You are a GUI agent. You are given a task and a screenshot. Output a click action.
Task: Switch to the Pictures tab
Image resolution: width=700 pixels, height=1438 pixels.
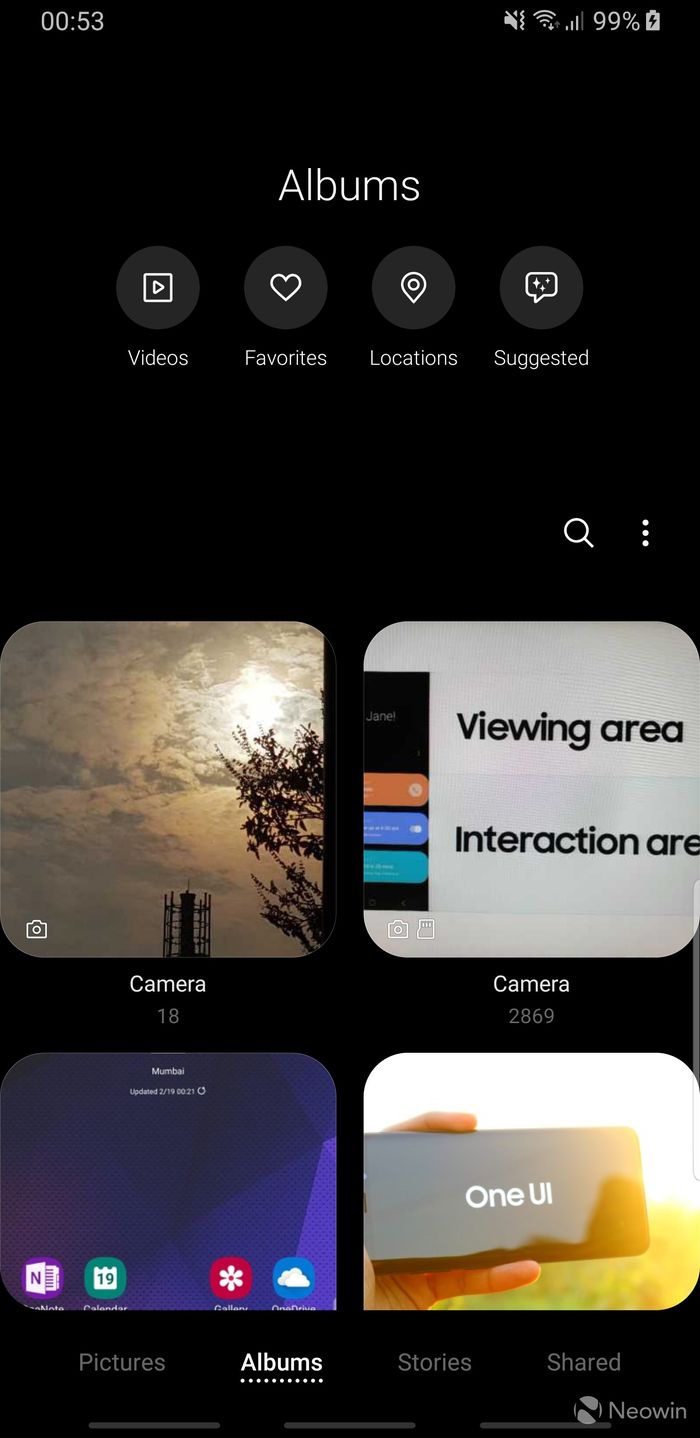(122, 1362)
